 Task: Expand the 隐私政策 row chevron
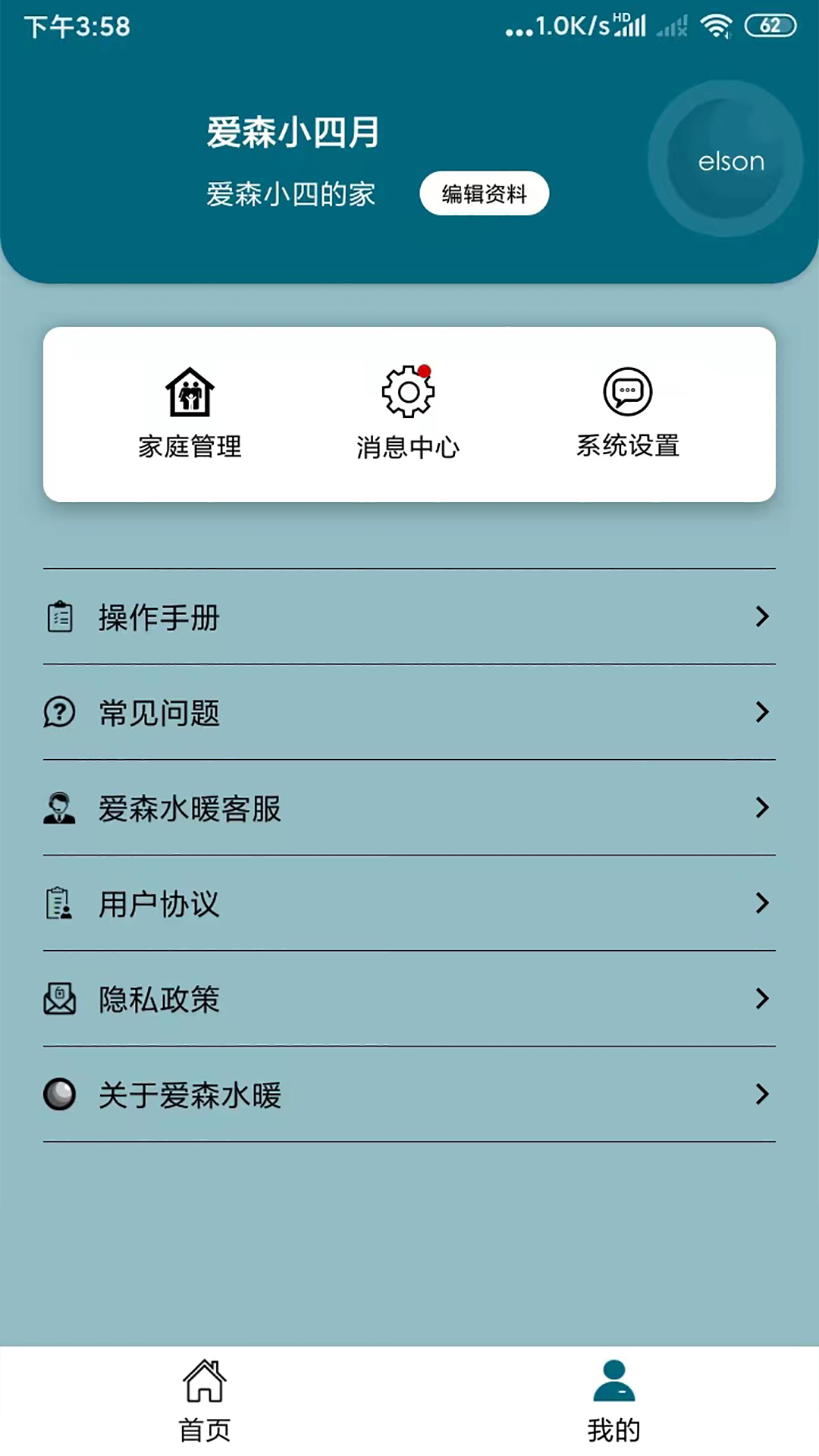point(762,999)
